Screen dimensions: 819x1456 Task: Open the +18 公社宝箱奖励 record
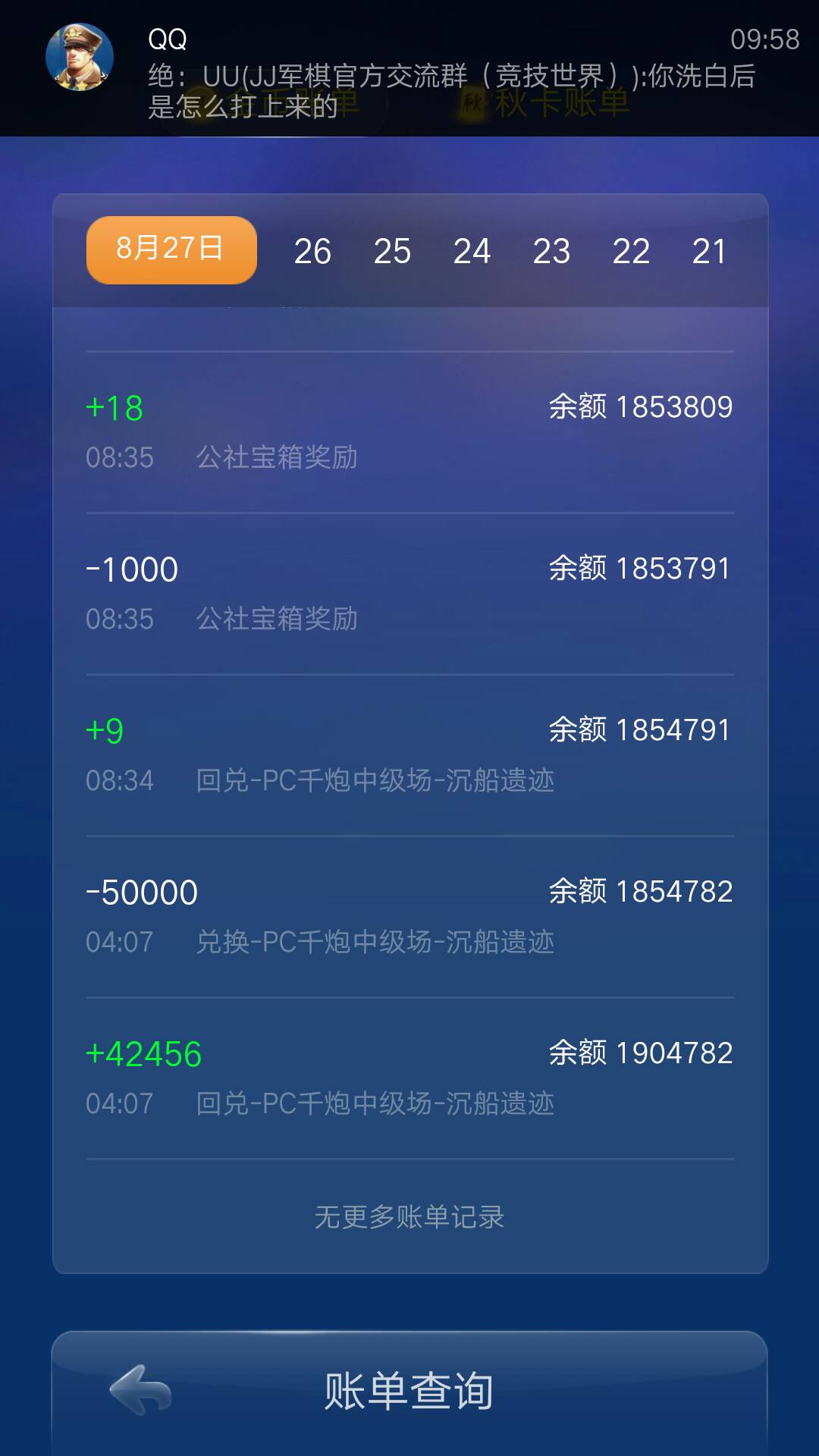click(x=409, y=431)
